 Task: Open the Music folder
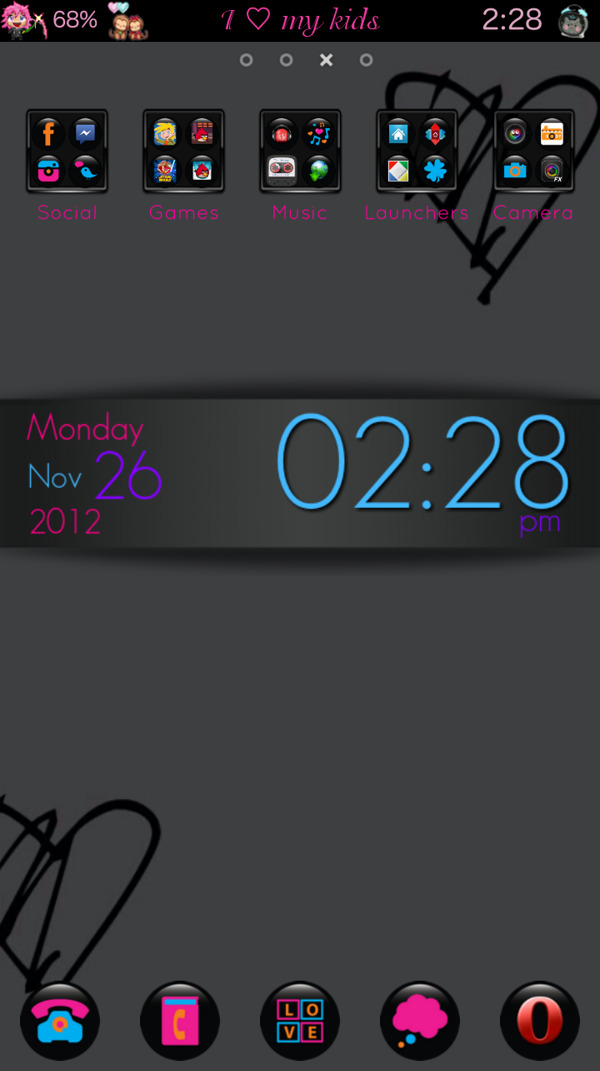tap(300, 152)
